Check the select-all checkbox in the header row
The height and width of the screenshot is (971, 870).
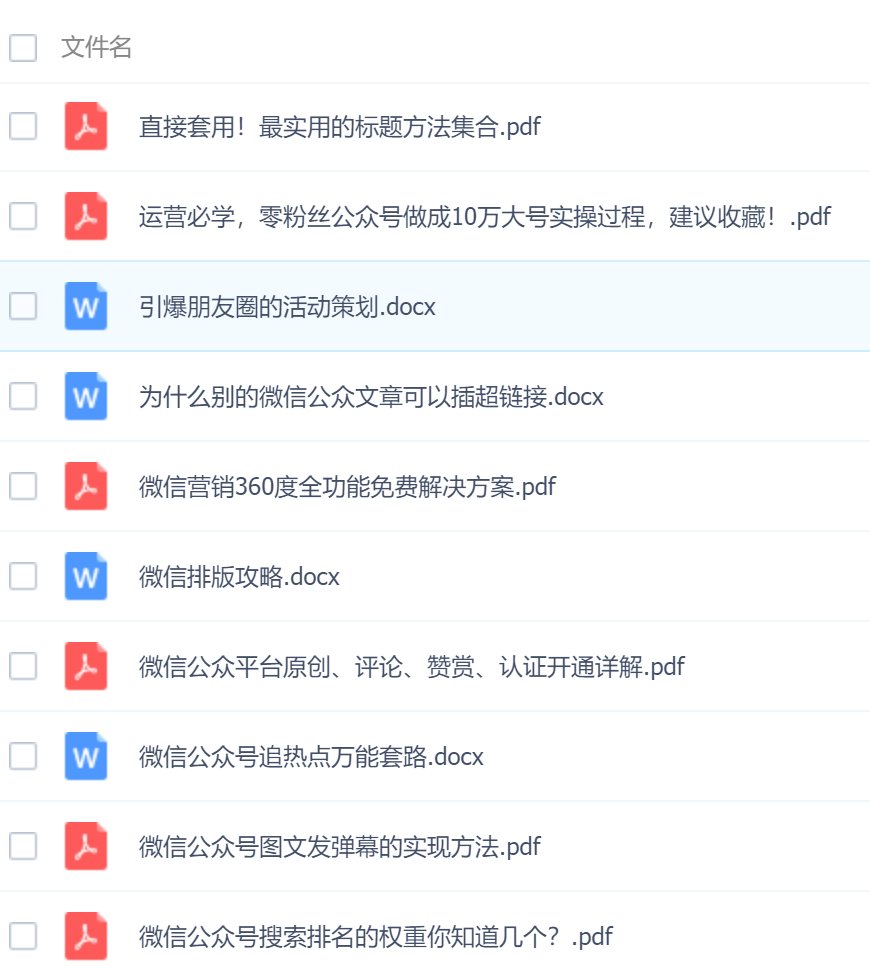tap(22, 47)
